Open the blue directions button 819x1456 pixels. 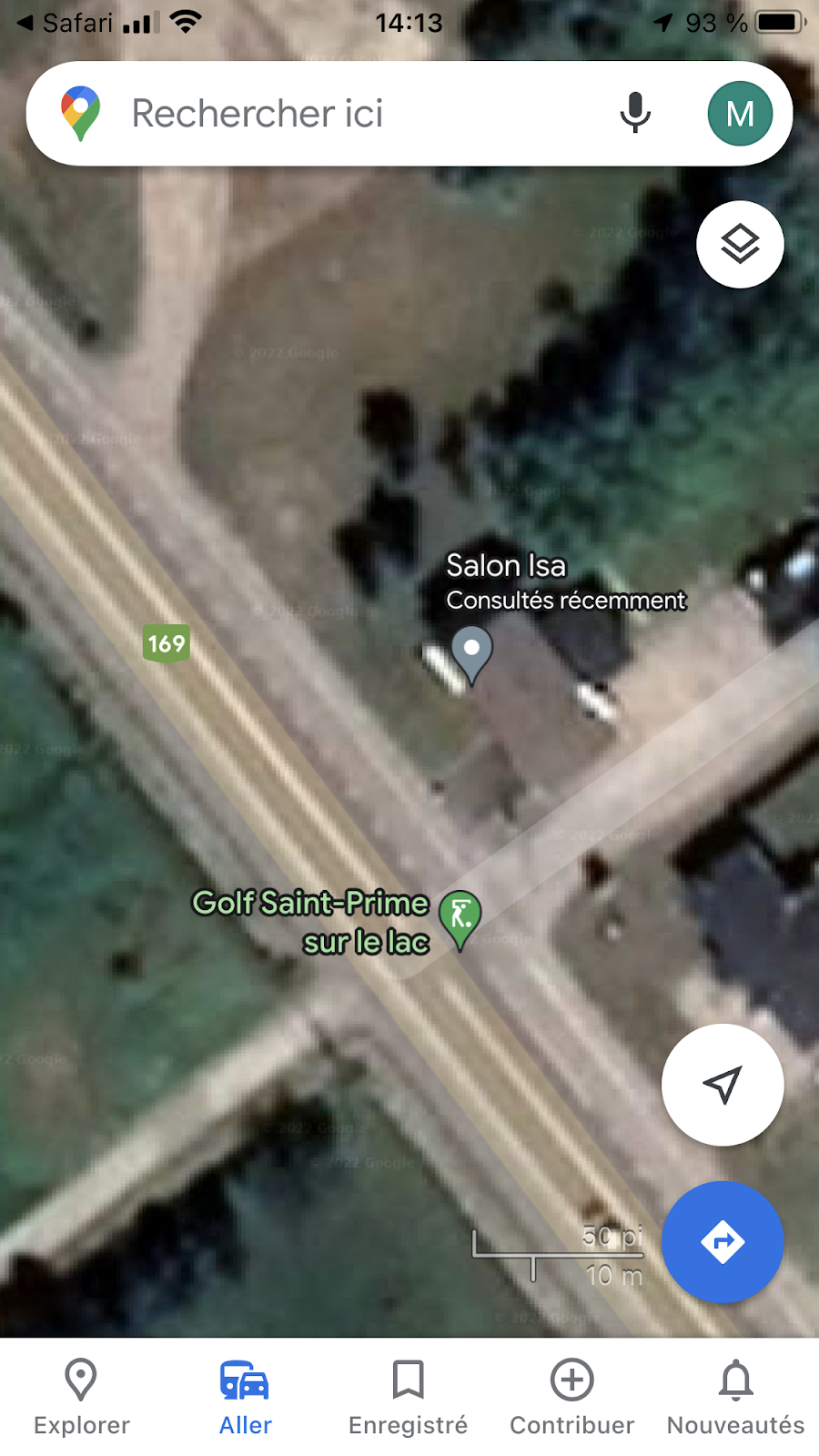click(x=723, y=1241)
